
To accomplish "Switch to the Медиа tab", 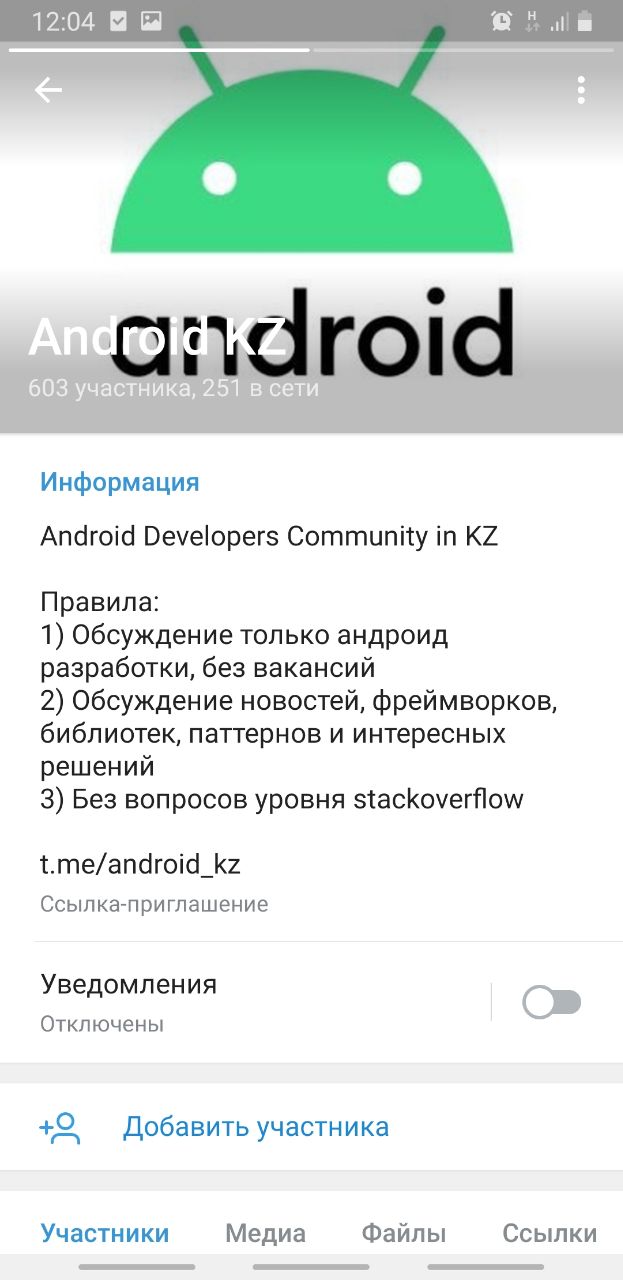I will coord(265,1233).
